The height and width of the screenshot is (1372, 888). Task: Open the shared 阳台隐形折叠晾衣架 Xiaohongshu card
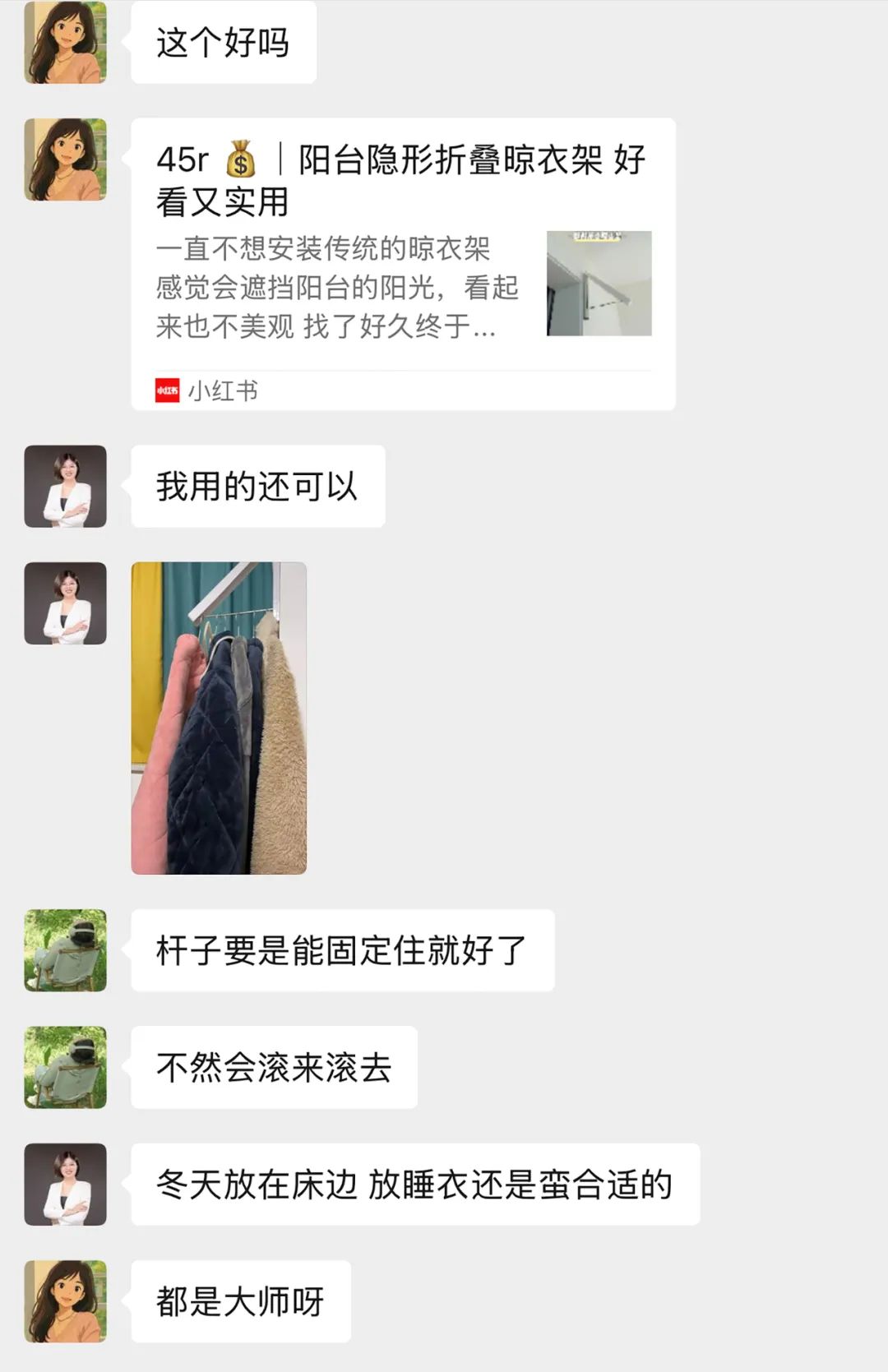[x=402, y=263]
